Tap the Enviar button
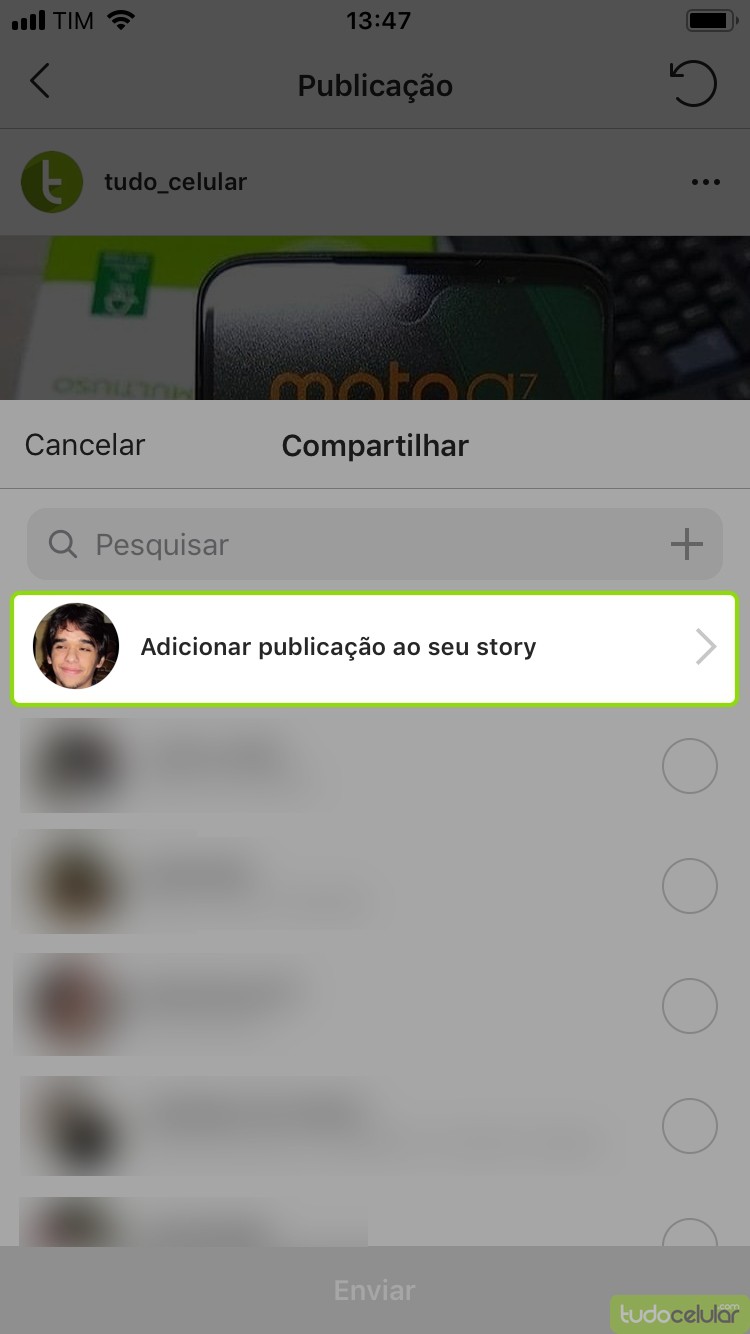Screen dimensions: 750x1334 pyautogui.click(x=374, y=1290)
